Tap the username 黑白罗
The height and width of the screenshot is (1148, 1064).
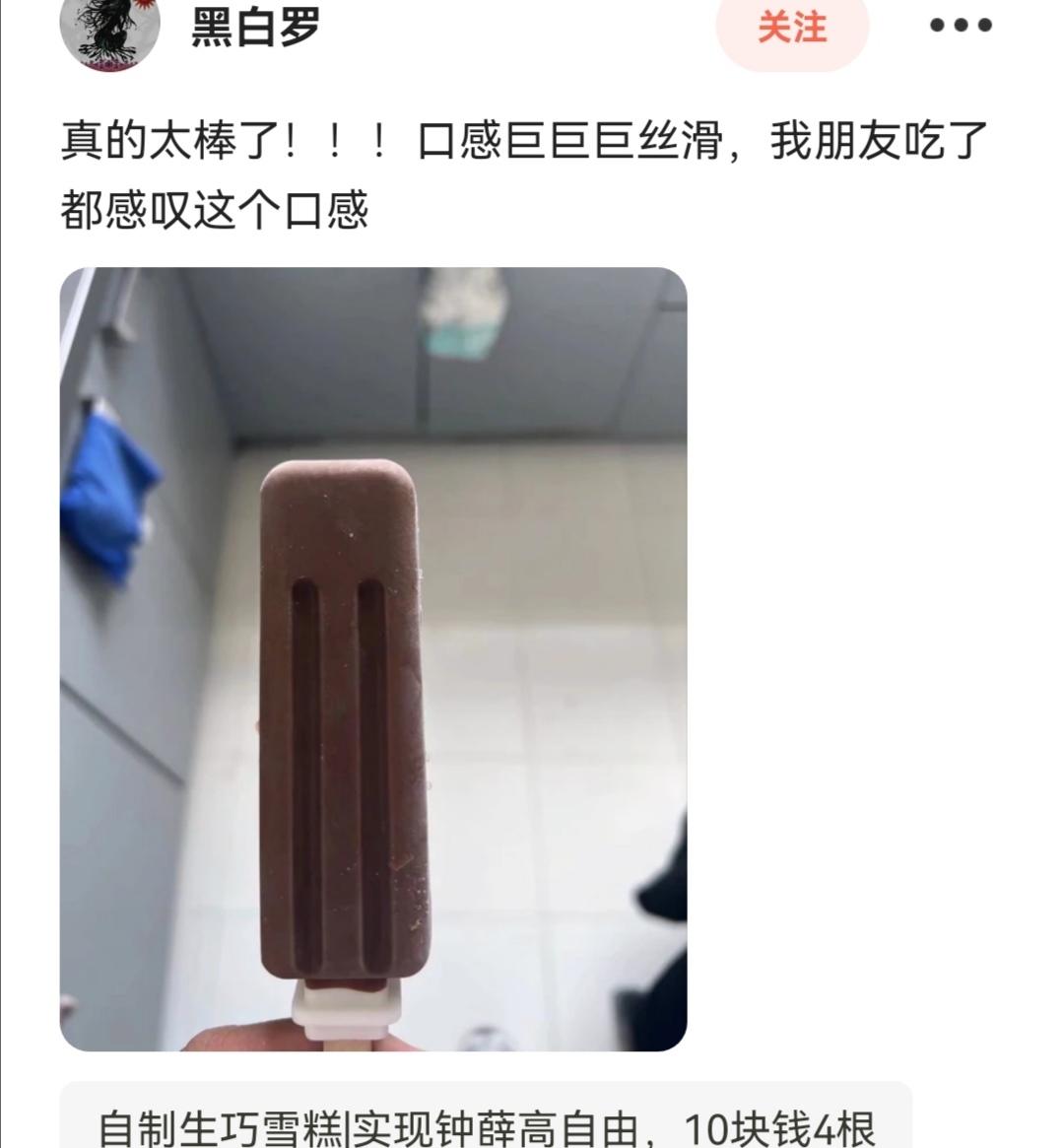tap(256, 27)
